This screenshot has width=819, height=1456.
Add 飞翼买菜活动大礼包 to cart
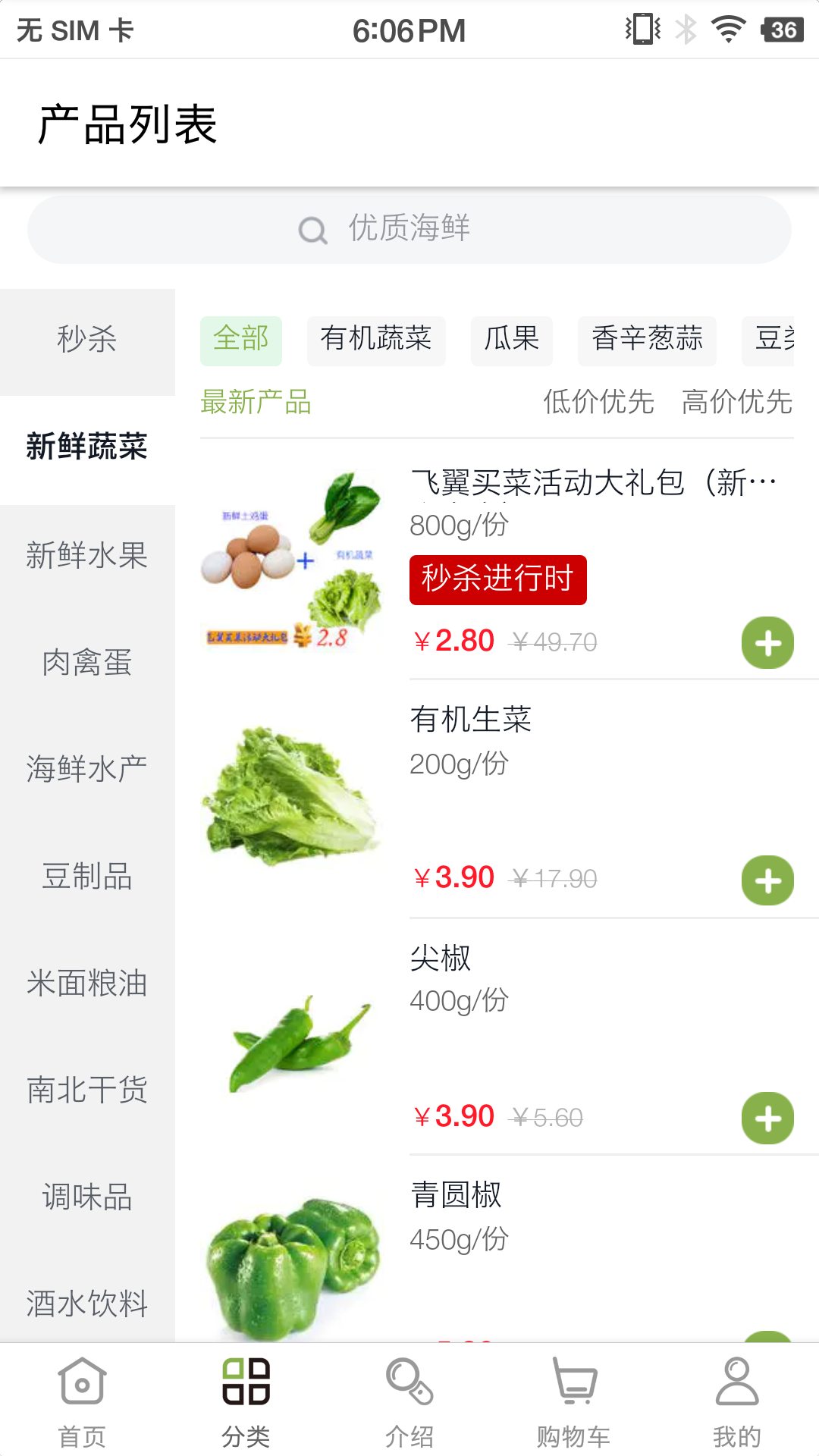click(x=767, y=643)
